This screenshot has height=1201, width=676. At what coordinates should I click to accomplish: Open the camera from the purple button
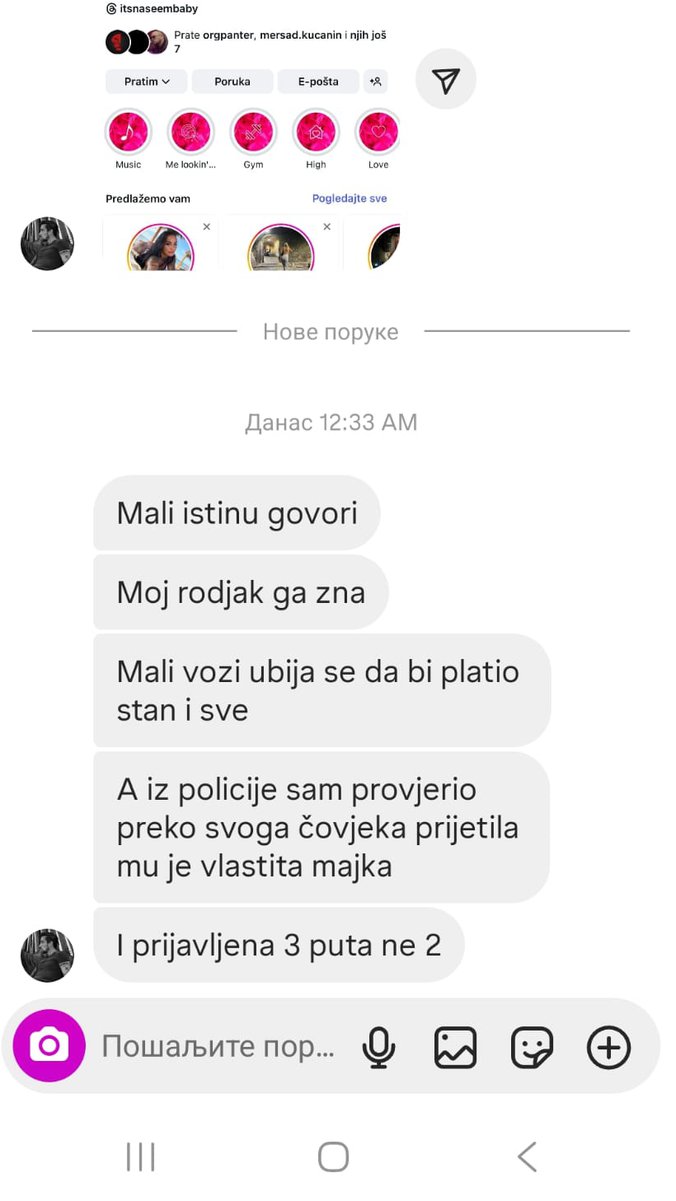[49, 1046]
